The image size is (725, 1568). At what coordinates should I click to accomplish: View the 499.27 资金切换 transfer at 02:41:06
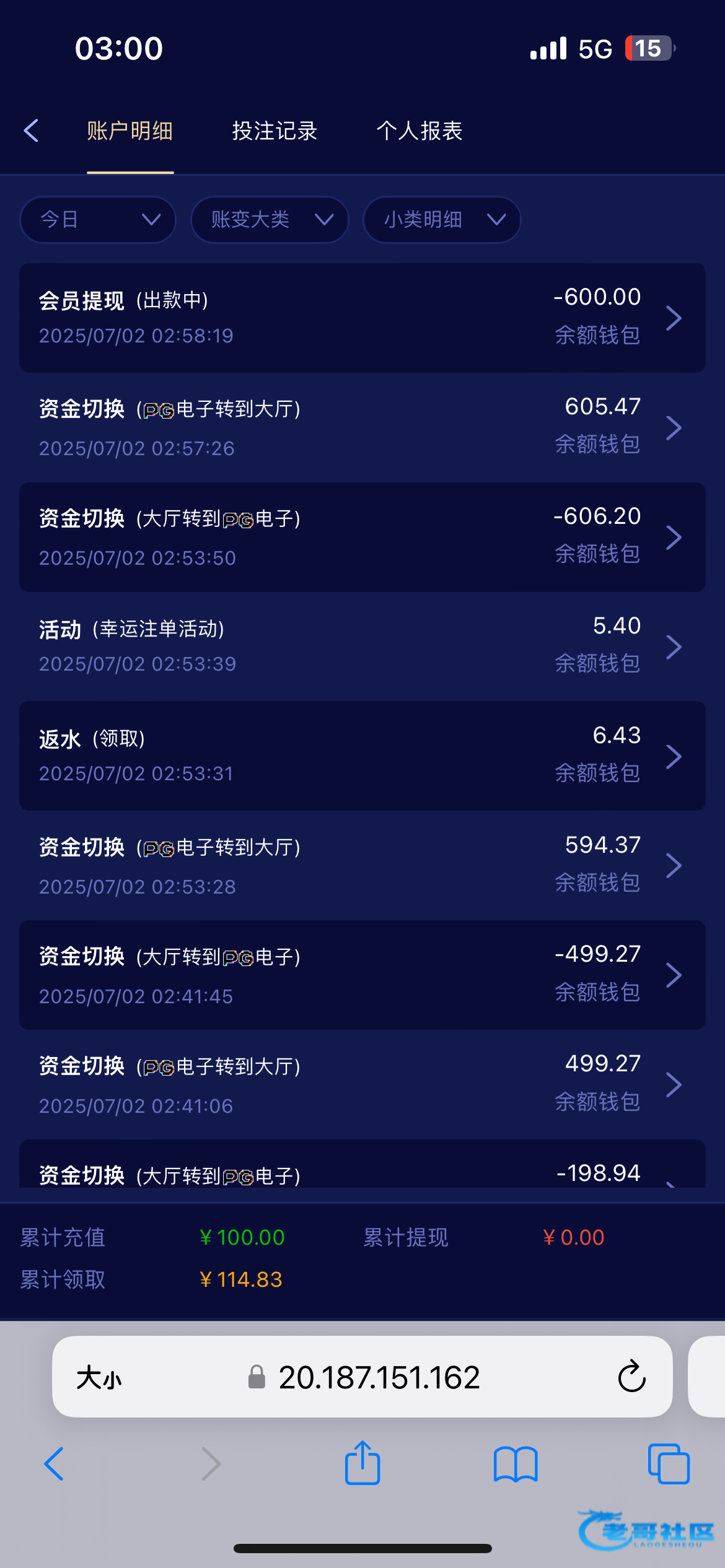tap(362, 1084)
